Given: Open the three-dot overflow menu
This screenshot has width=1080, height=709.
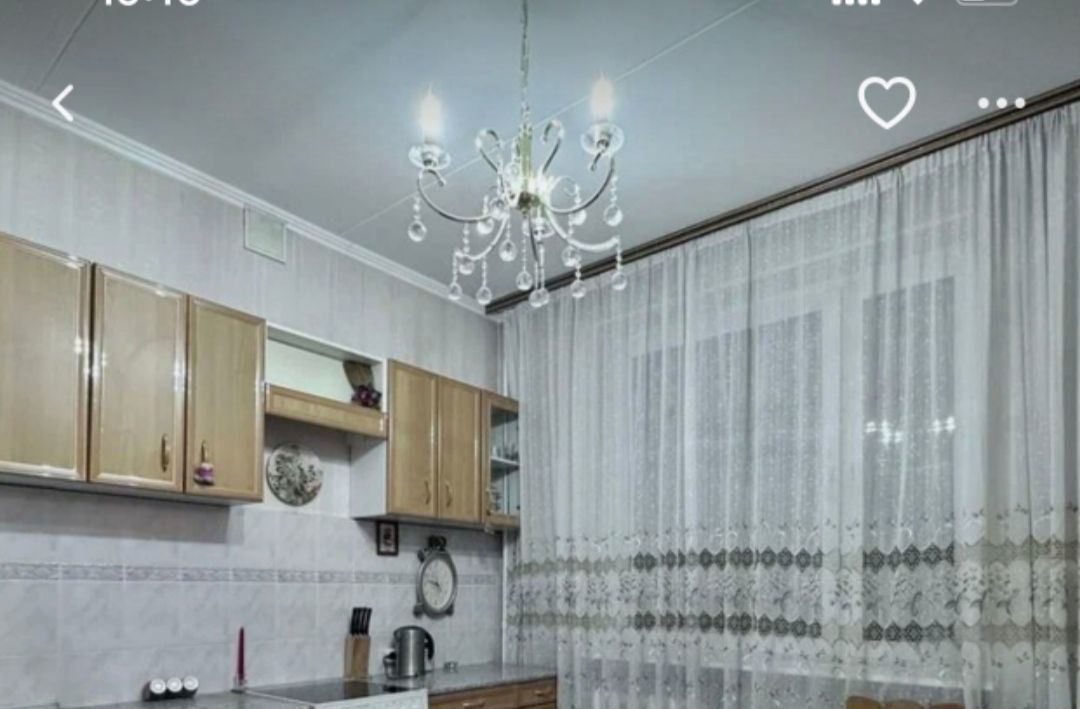Looking at the screenshot, I should point(1001,103).
